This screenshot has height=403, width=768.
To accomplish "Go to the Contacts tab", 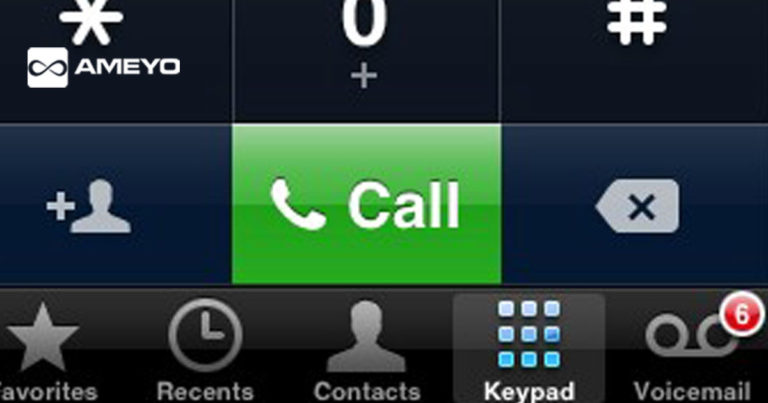I will (366, 350).
